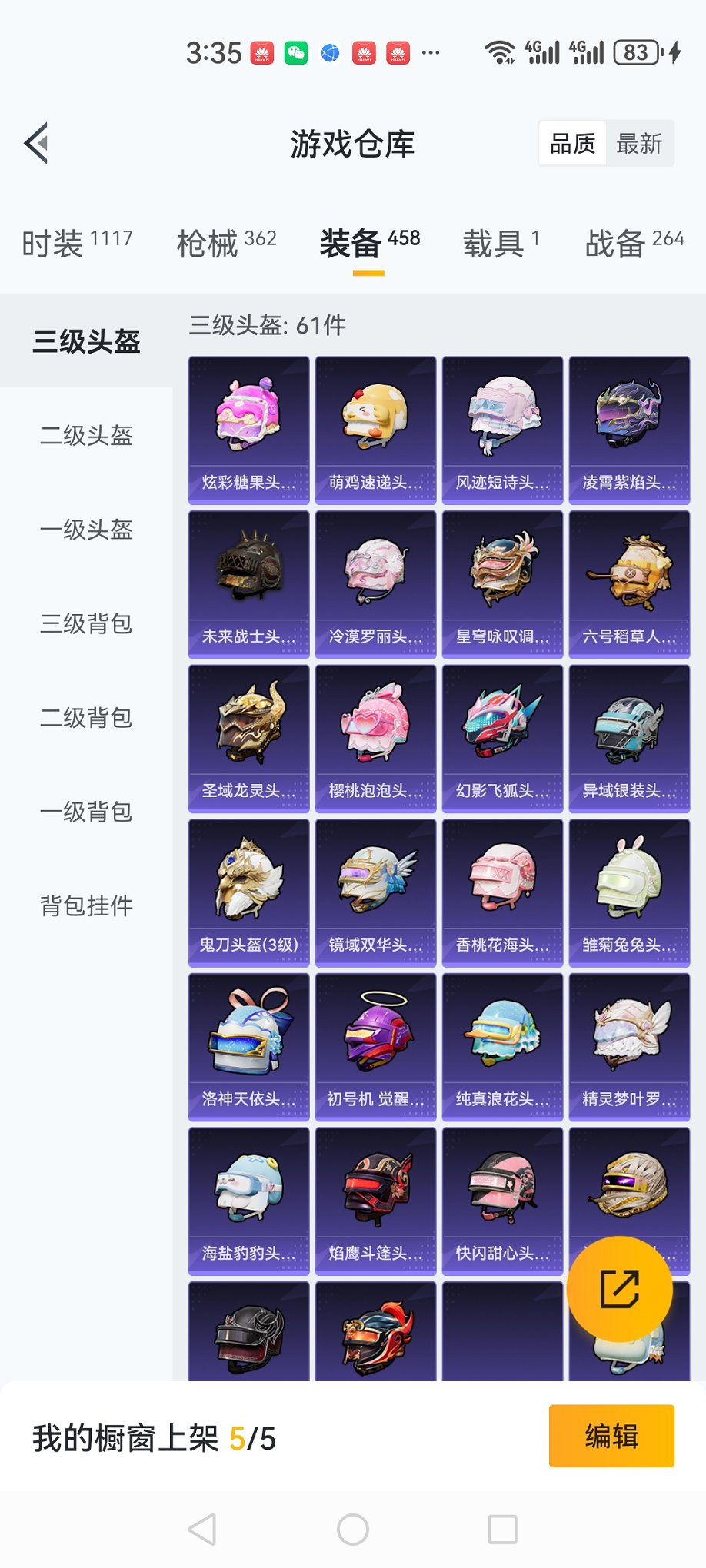Screen dimensions: 706x1568
Task: Sort items by 品质
Action: point(572,144)
